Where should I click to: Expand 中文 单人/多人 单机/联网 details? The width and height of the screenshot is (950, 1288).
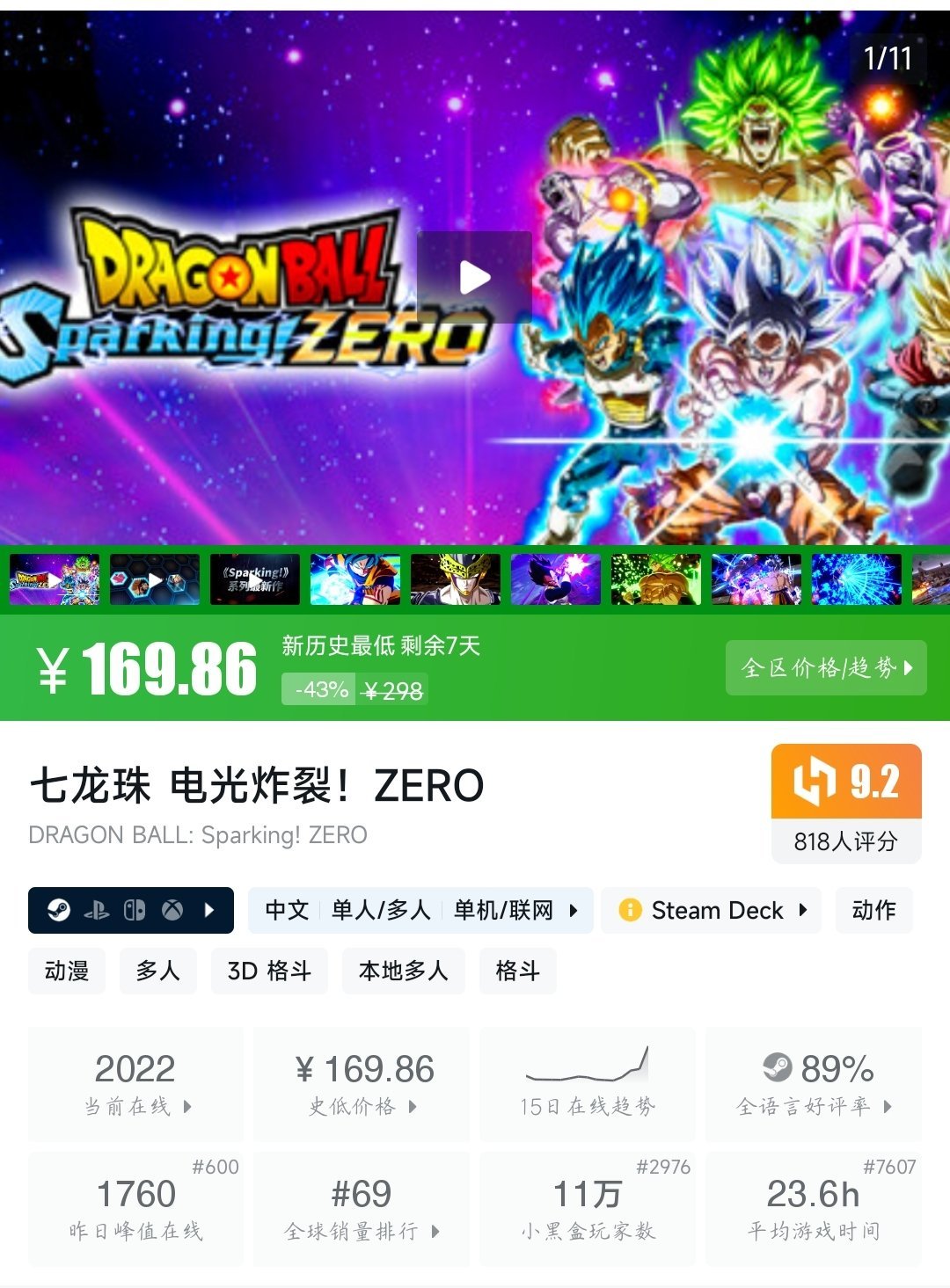[x=420, y=910]
